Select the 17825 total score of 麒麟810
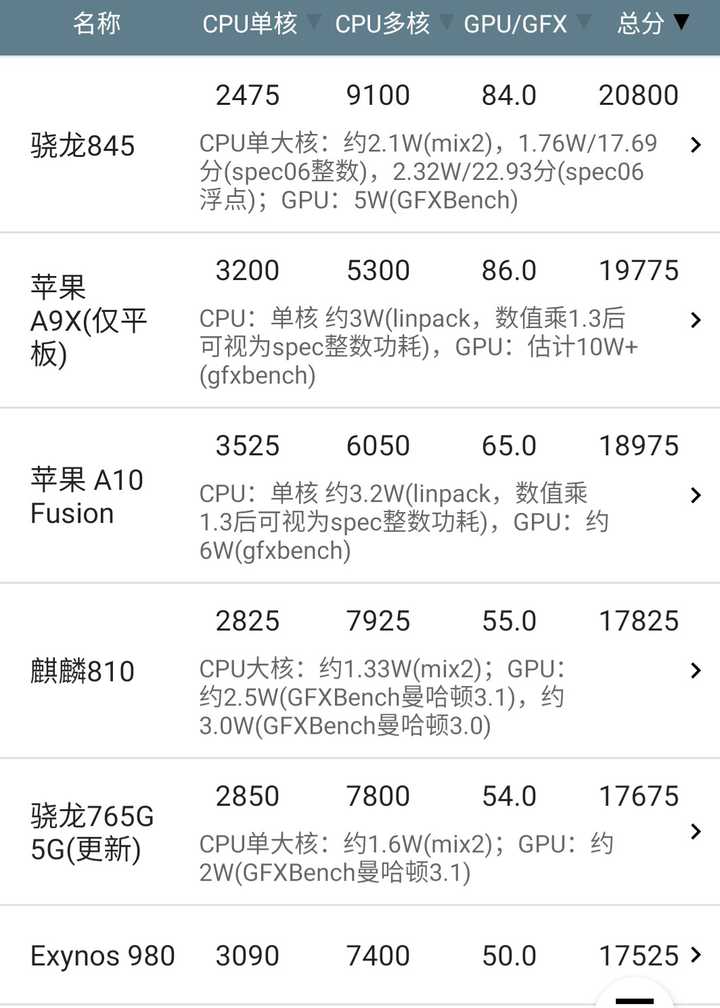This screenshot has width=720, height=1008. coord(638,620)
